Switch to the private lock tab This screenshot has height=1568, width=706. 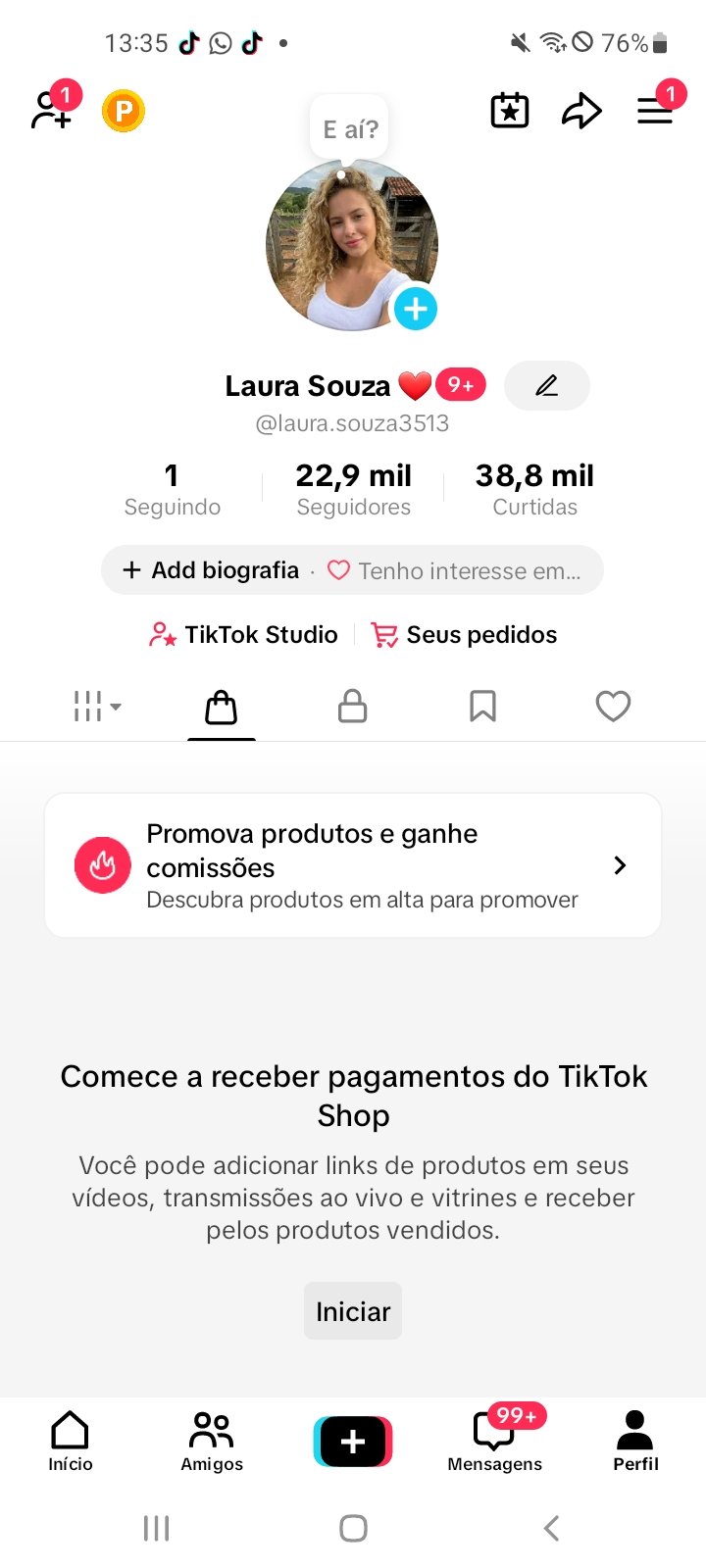coord(352,707)
